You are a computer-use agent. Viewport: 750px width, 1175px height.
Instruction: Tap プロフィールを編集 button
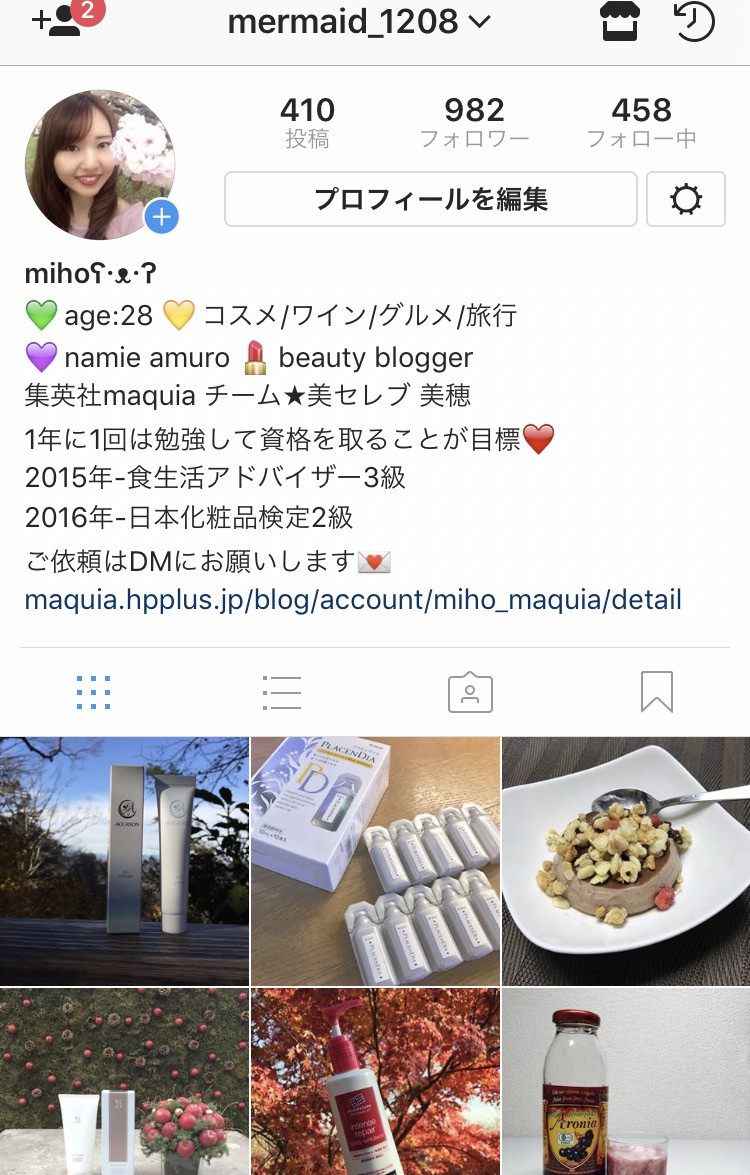pos(430,199)
